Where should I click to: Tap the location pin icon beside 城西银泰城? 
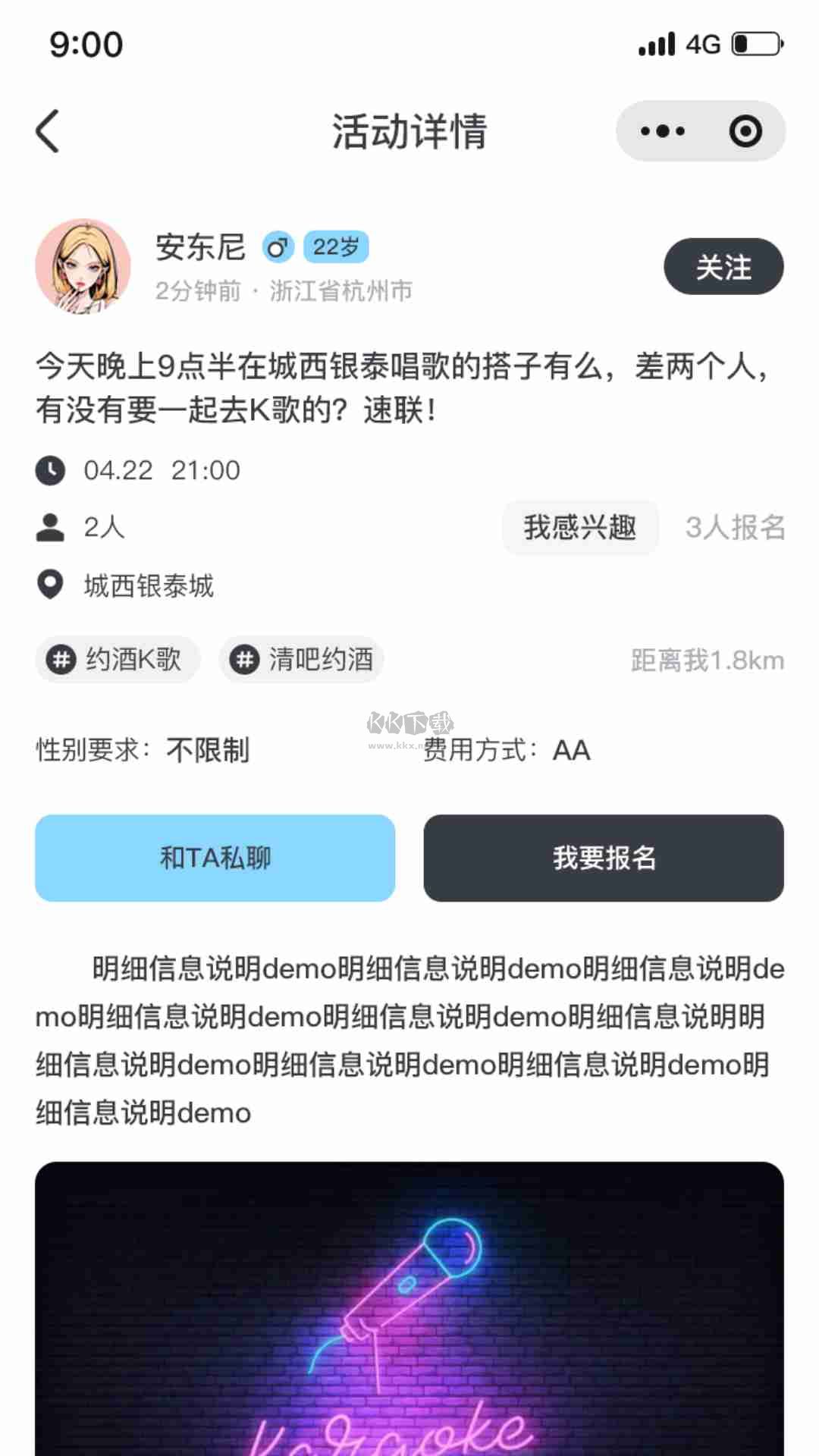click(x=51, y=585)
